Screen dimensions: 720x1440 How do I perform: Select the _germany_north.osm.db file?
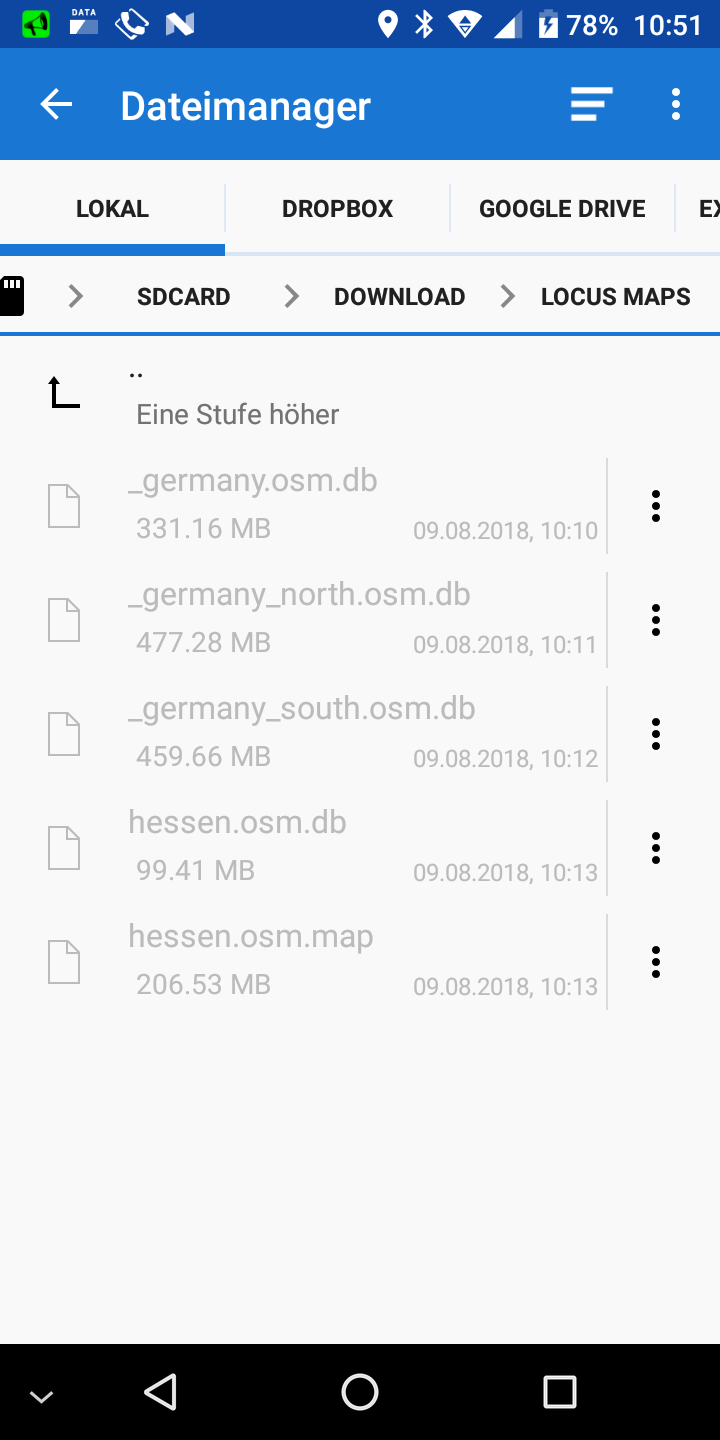click(x=300, y=620)
